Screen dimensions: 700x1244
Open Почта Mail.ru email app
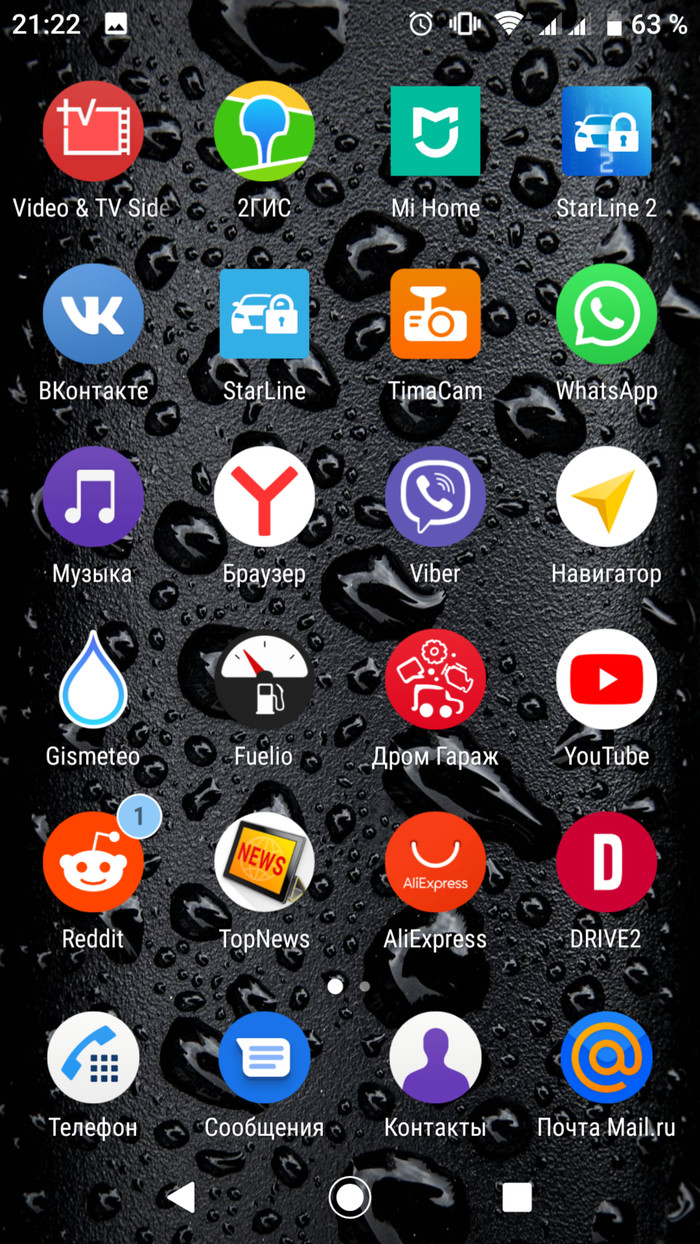point(606,1058)
